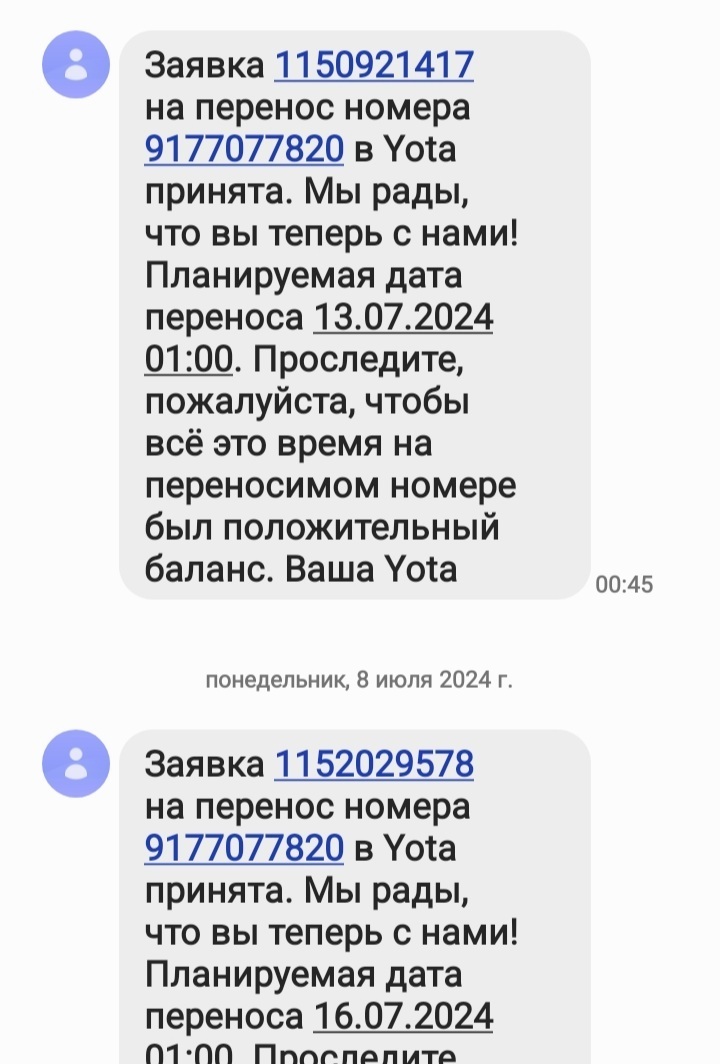Tap phone number 9177077820 in second message
The width and height of the screenshot is (720, 1064).
point(244,848)
